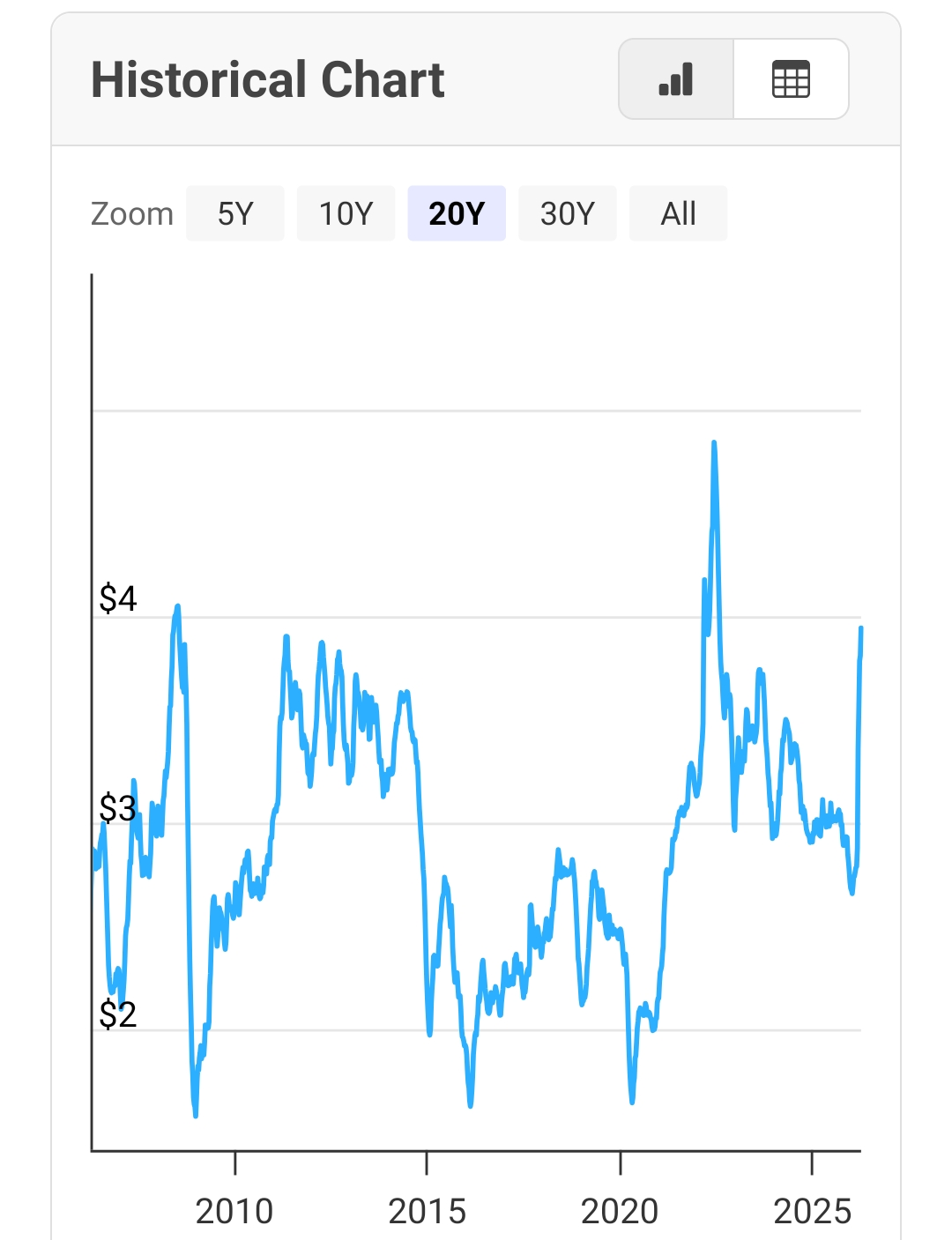Choose the 30Y zoom range
The height and width of the screenshot is (1240, 952).
point(568,213)
